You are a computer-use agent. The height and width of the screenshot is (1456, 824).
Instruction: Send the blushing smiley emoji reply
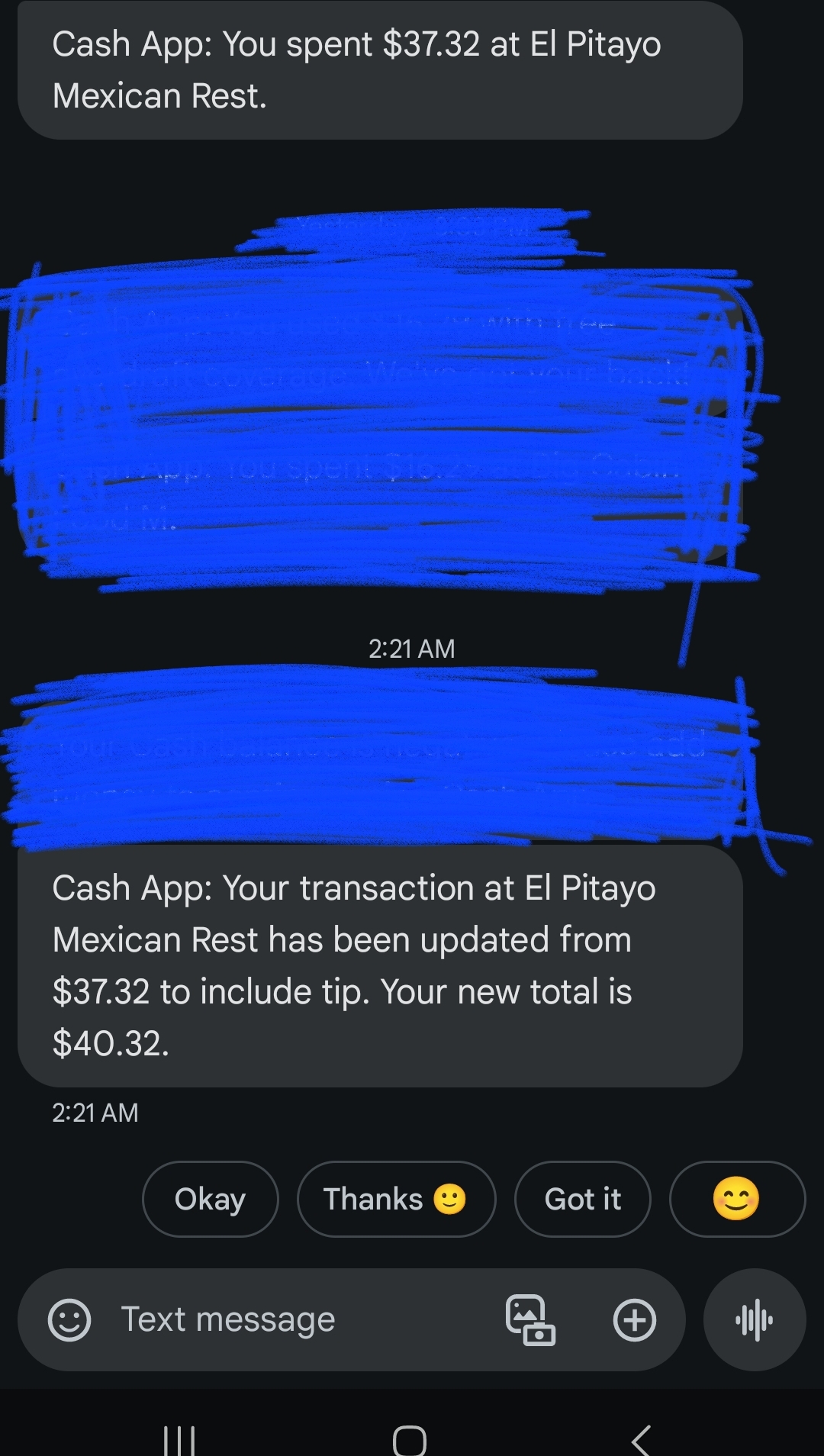[x=736, y=1199]
